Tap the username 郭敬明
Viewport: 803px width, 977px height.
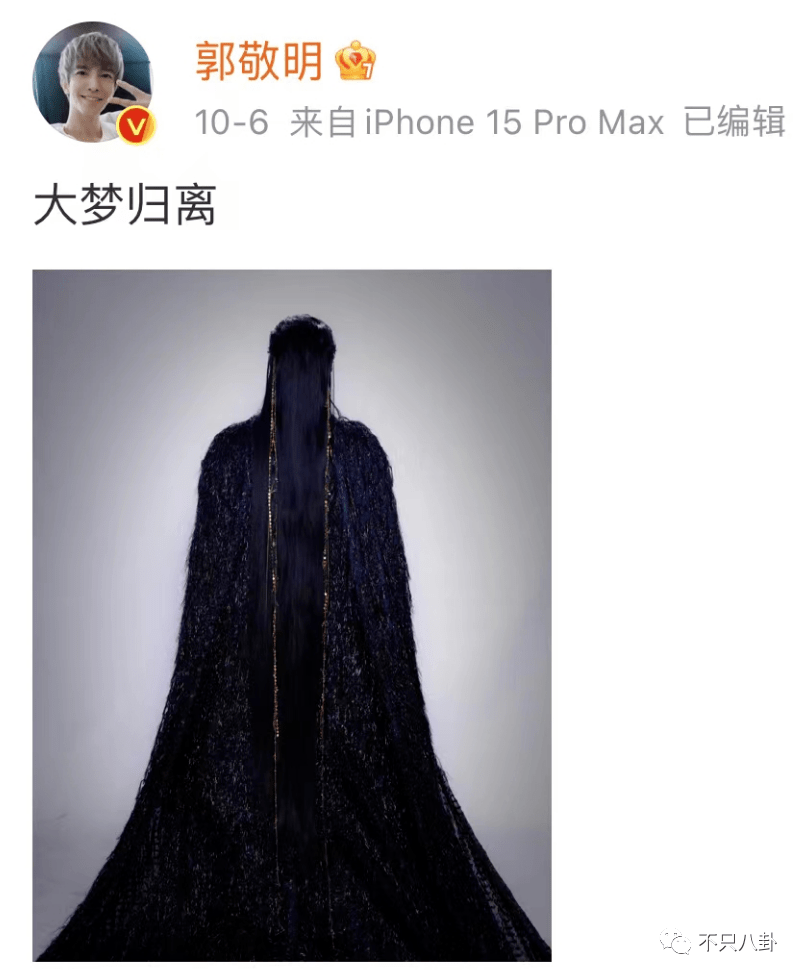[x=258, y=63]
